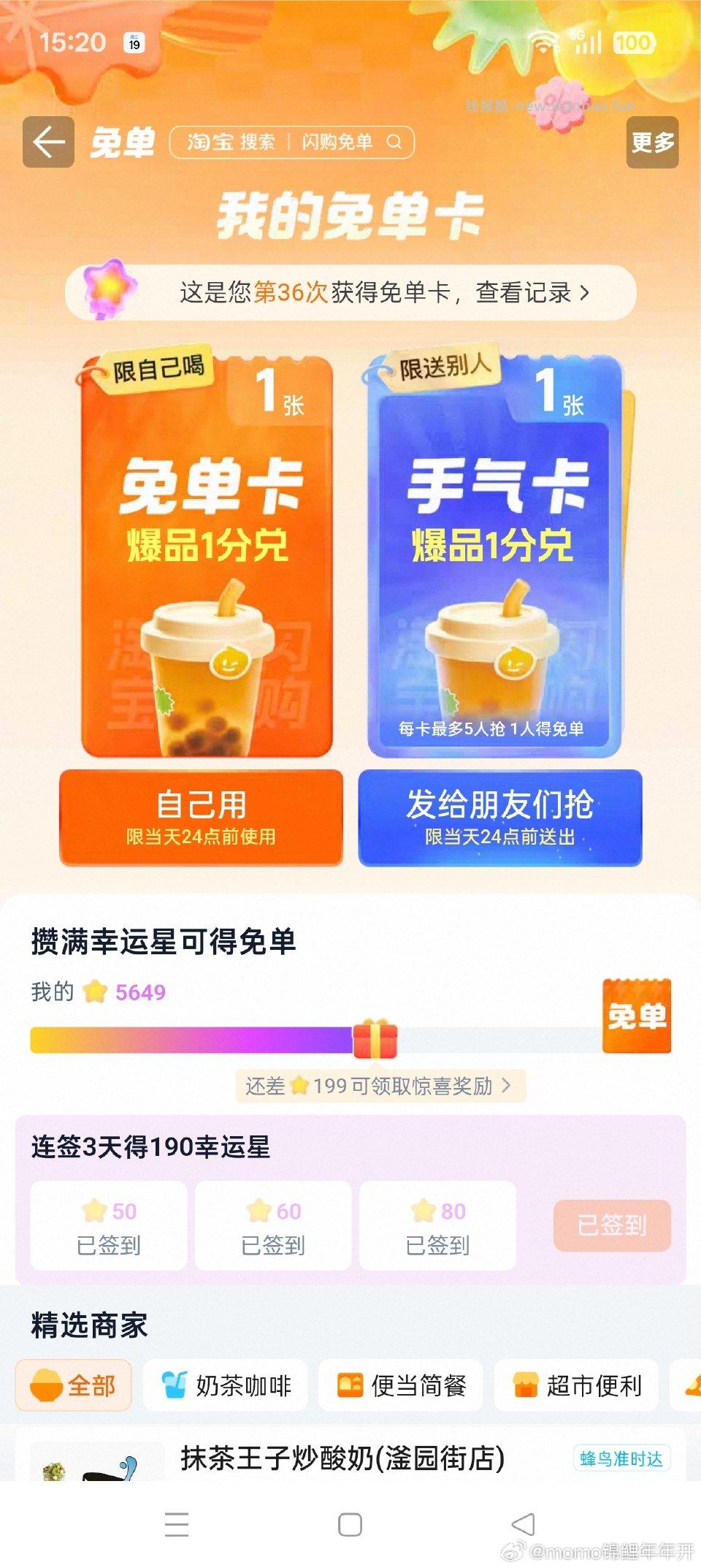Tap the back arrow at top left
Image resolution: width=701 pixels, height=1568 pixels.
(48, 141)
